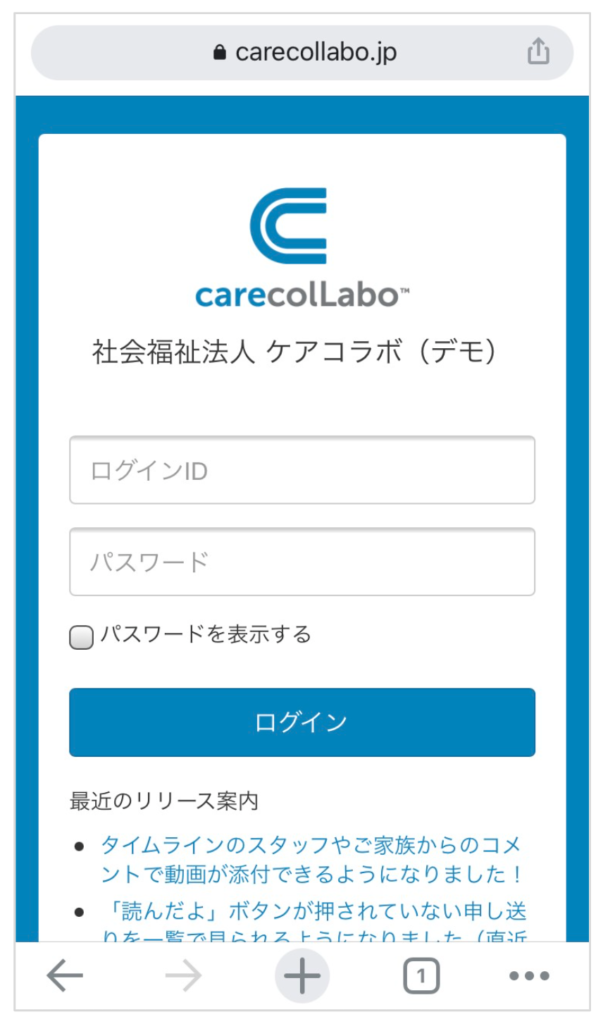
Task: Check the パスワードを表示する checkbox
Action: coord(81,637)
